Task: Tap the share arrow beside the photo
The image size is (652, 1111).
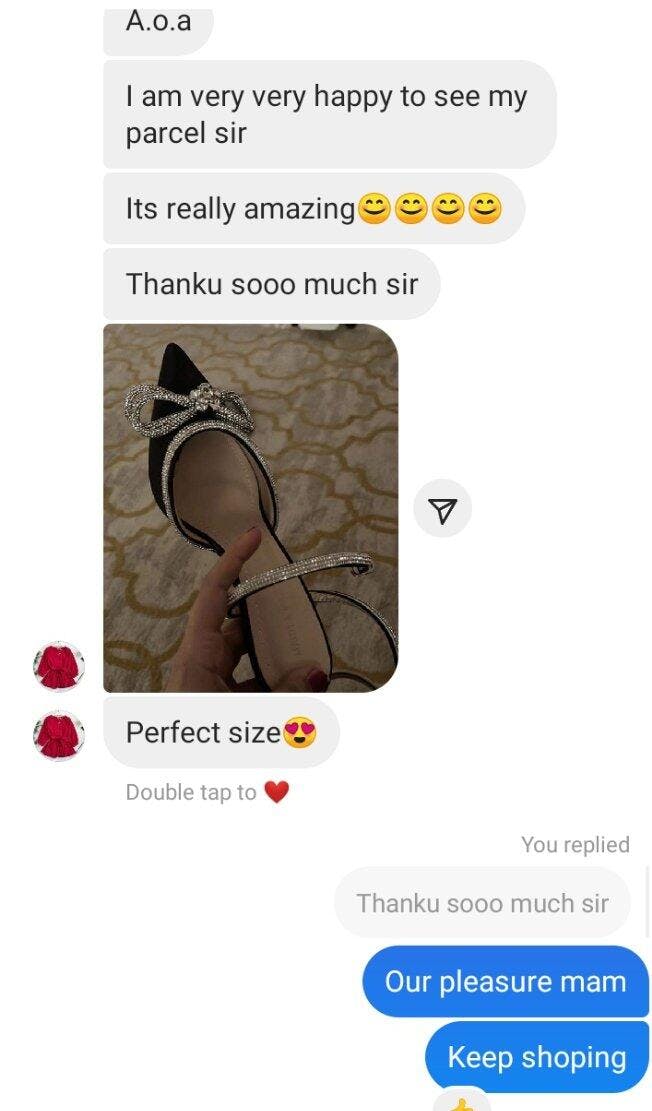Action: [x=442, y=509]
